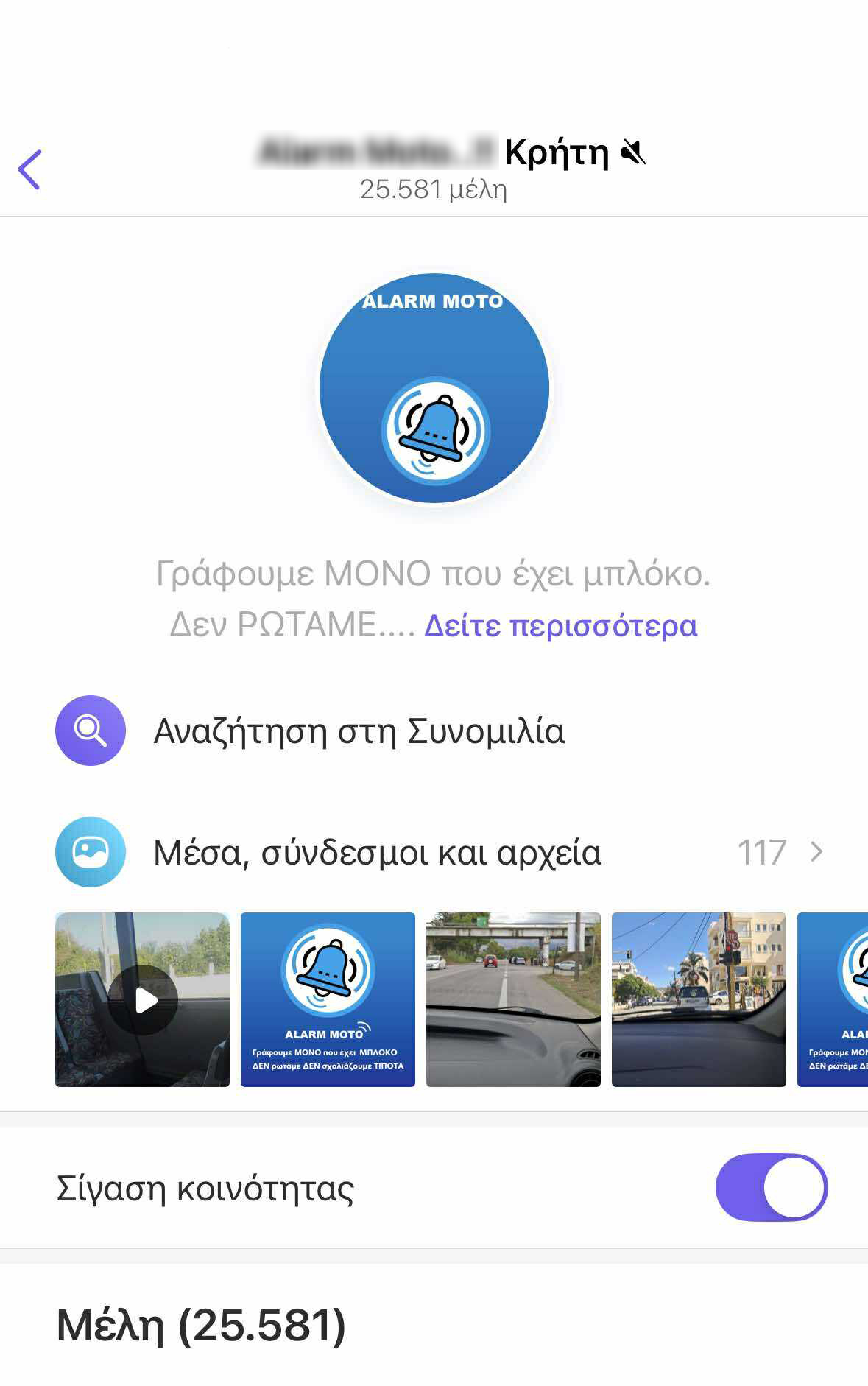The image size is (868, 1386).
Task: Go back using the purple arrow
Action: [x=30, y=169]
